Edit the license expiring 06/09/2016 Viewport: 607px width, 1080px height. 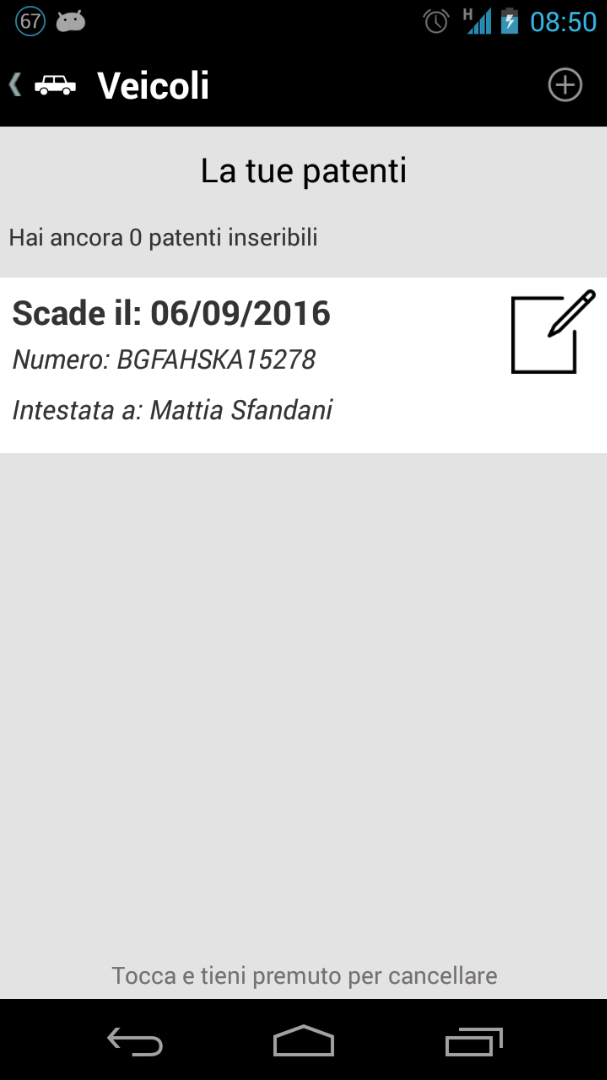tap(553, 333)
